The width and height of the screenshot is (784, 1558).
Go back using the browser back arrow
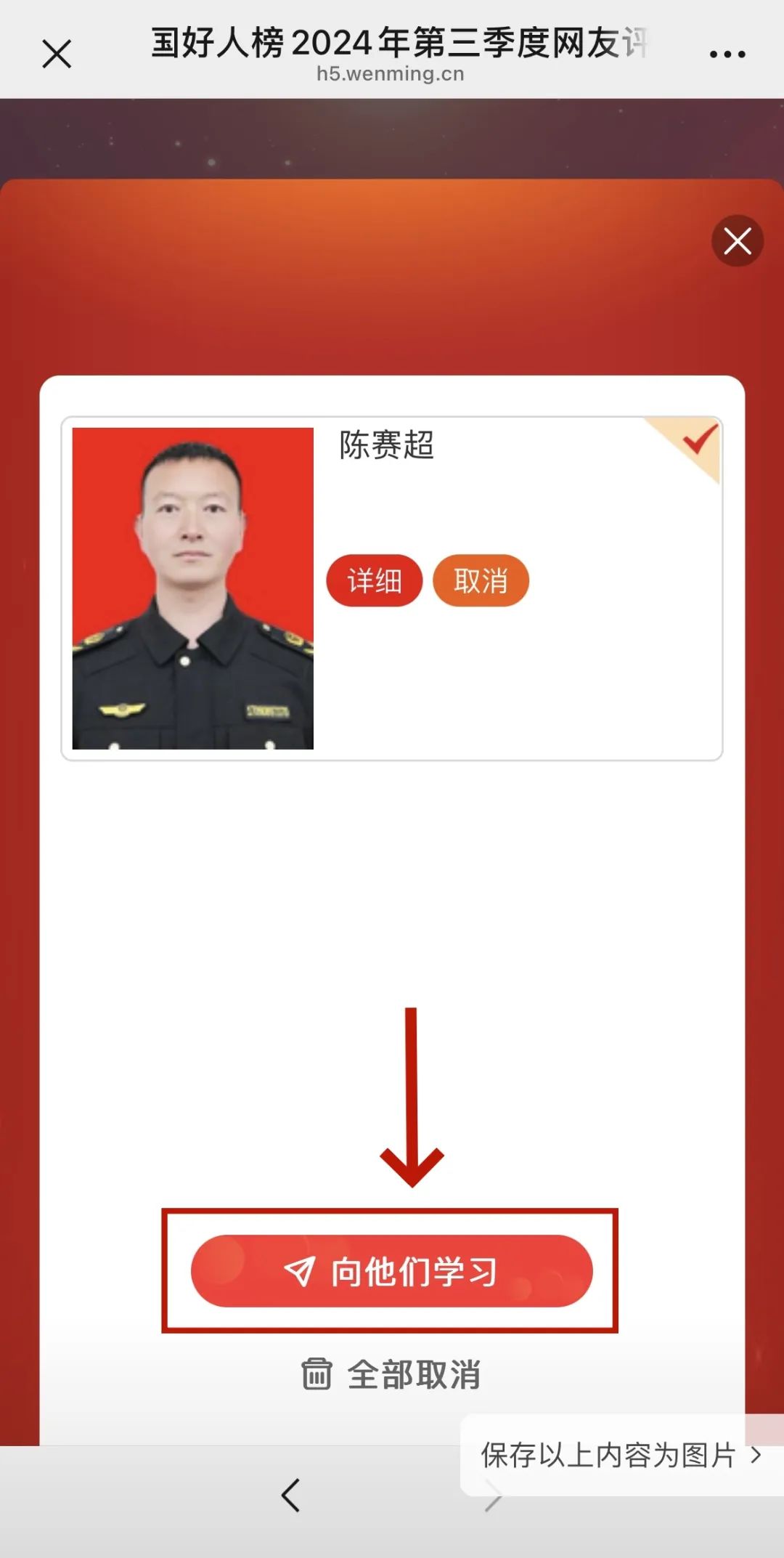(x=291, y=1495)
